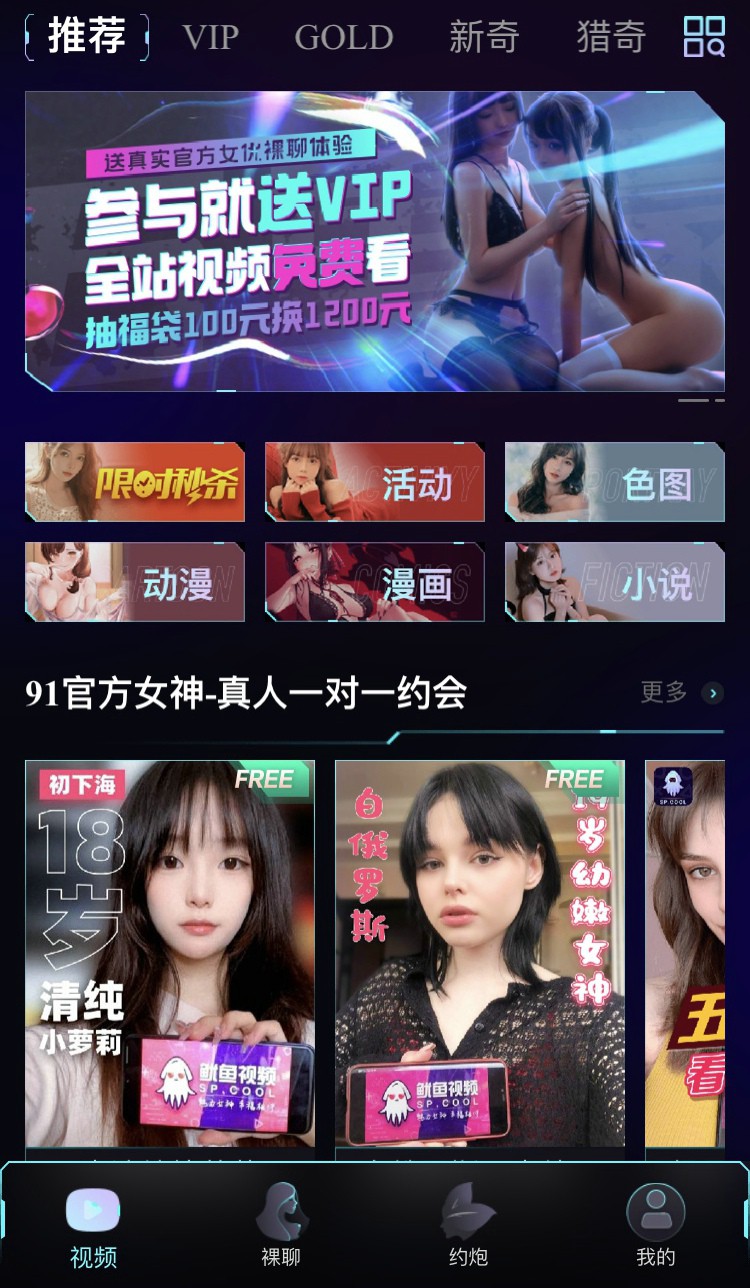Open the 活动 category tile
750x1288 pixels.
pos(375,482)
